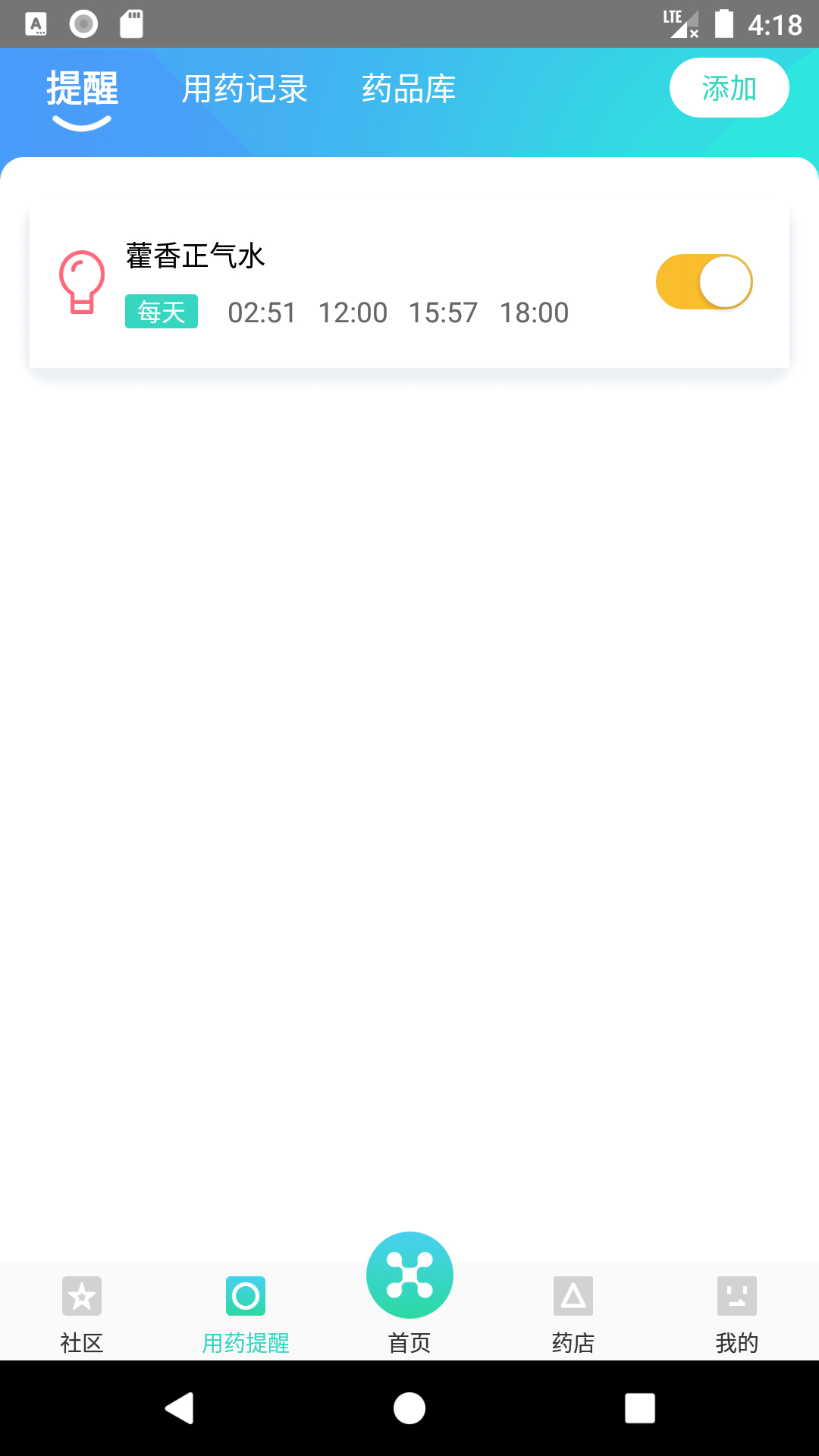The width and height of the screenshot is (819, 1456).
Task: Tap the central 首页 home circle icon
Action: tap(409, 1275)
